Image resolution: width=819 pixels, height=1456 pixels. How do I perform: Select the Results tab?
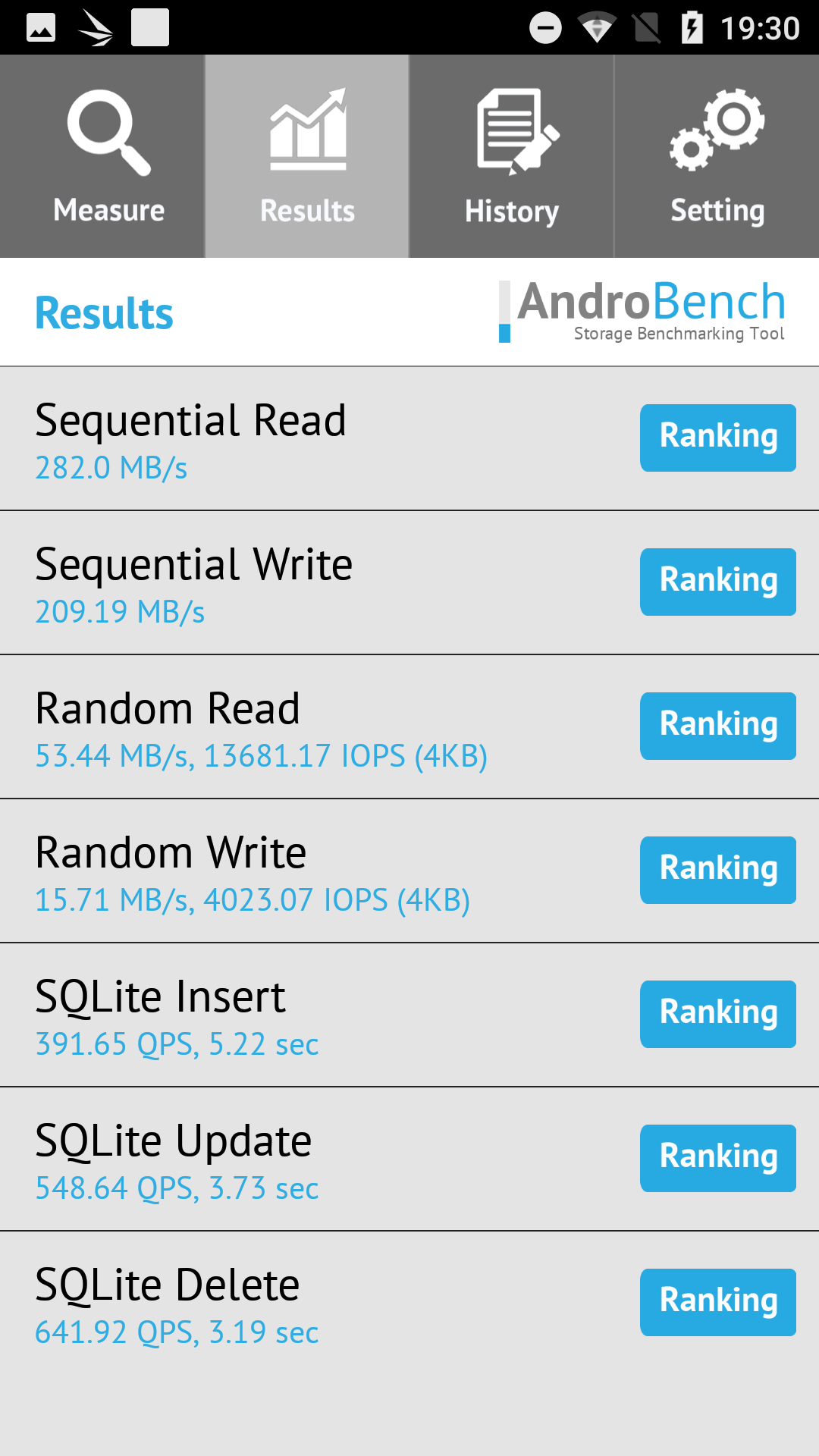(x=307, y=157)
